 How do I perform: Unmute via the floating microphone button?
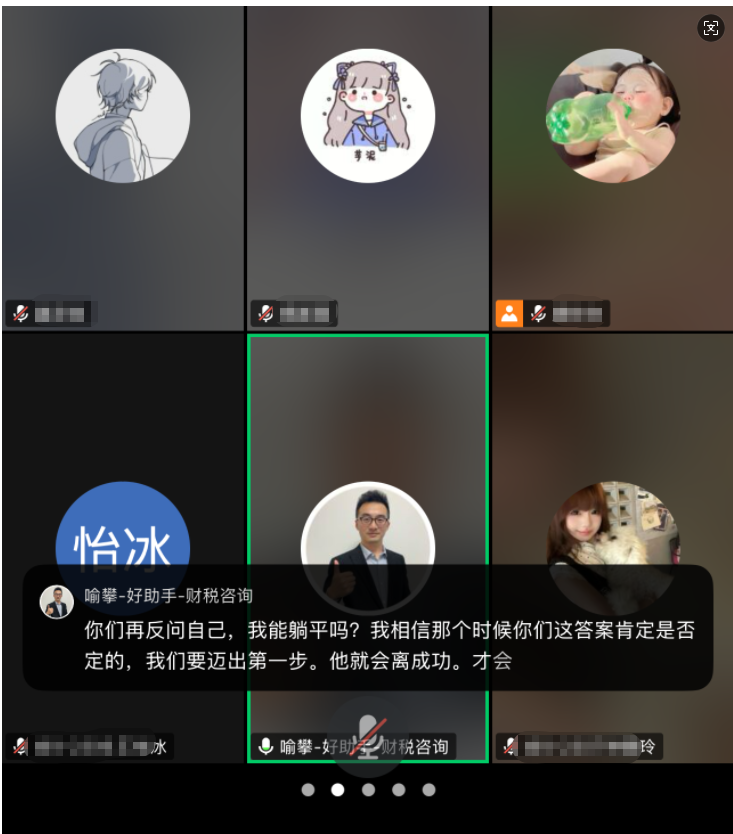click(x=369, y=737)
